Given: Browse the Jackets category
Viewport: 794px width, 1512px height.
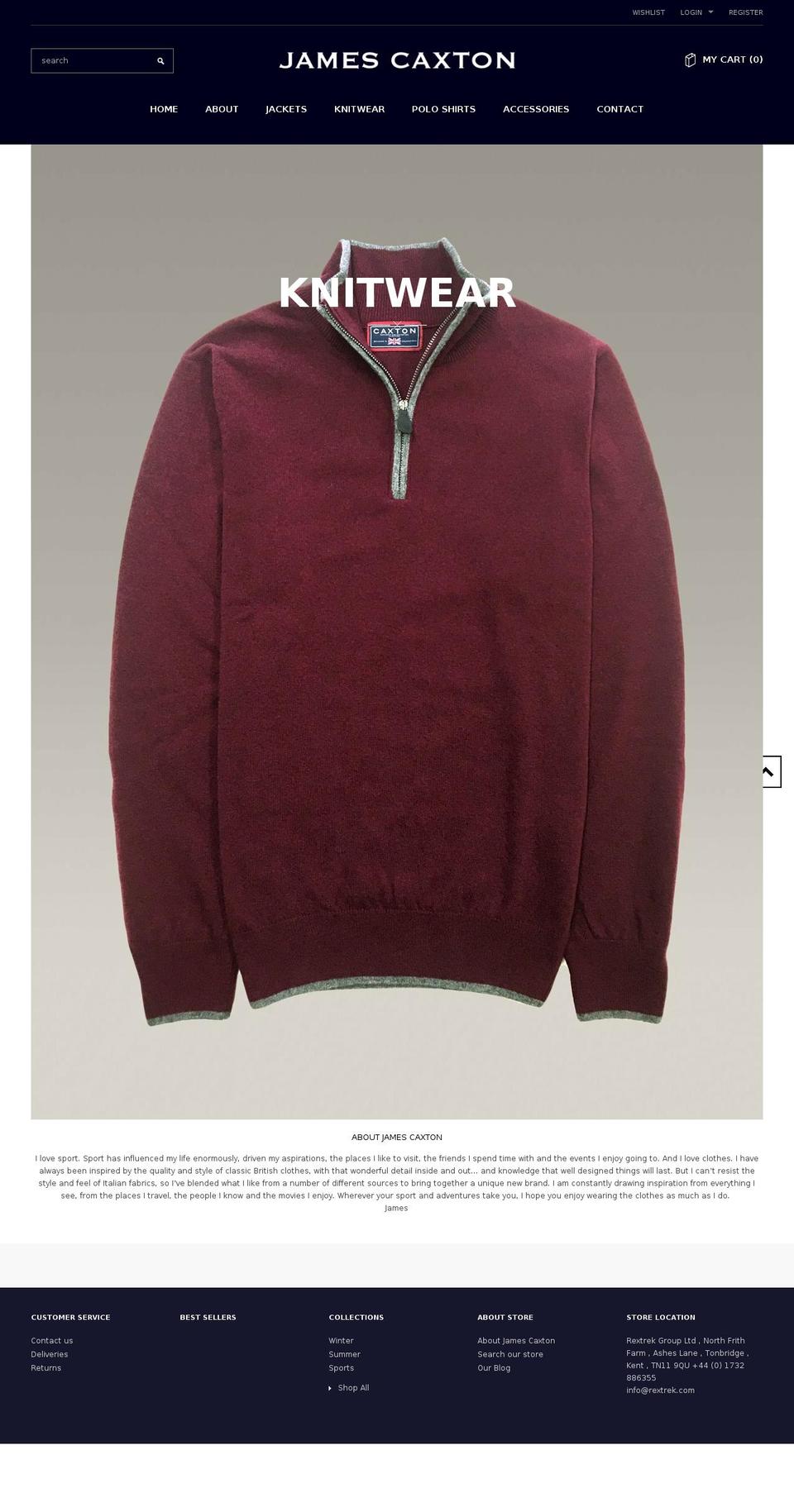Looking at the screenshot, I should point(286,109).
